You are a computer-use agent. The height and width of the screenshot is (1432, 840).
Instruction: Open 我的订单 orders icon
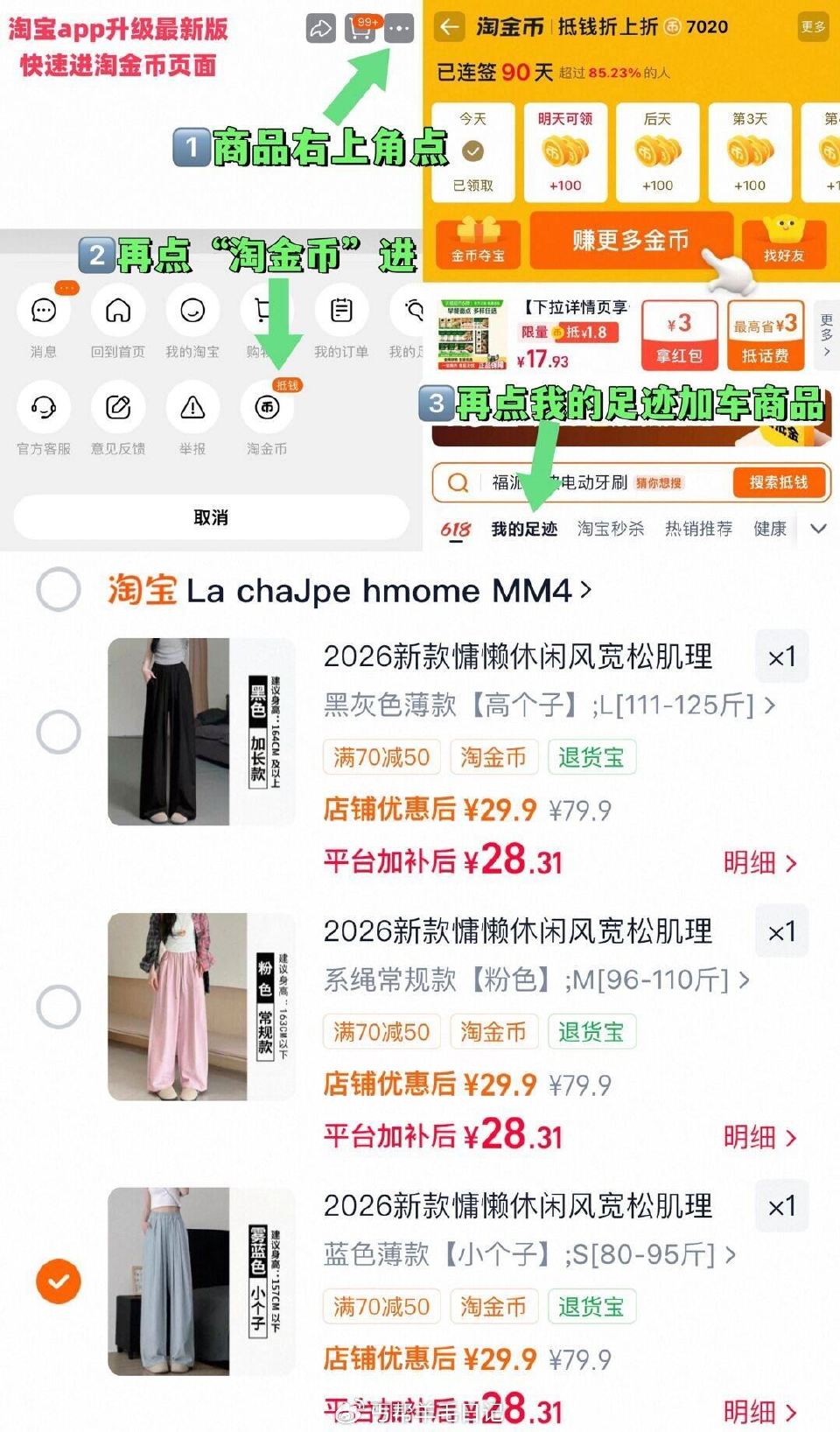click(340, 311)
